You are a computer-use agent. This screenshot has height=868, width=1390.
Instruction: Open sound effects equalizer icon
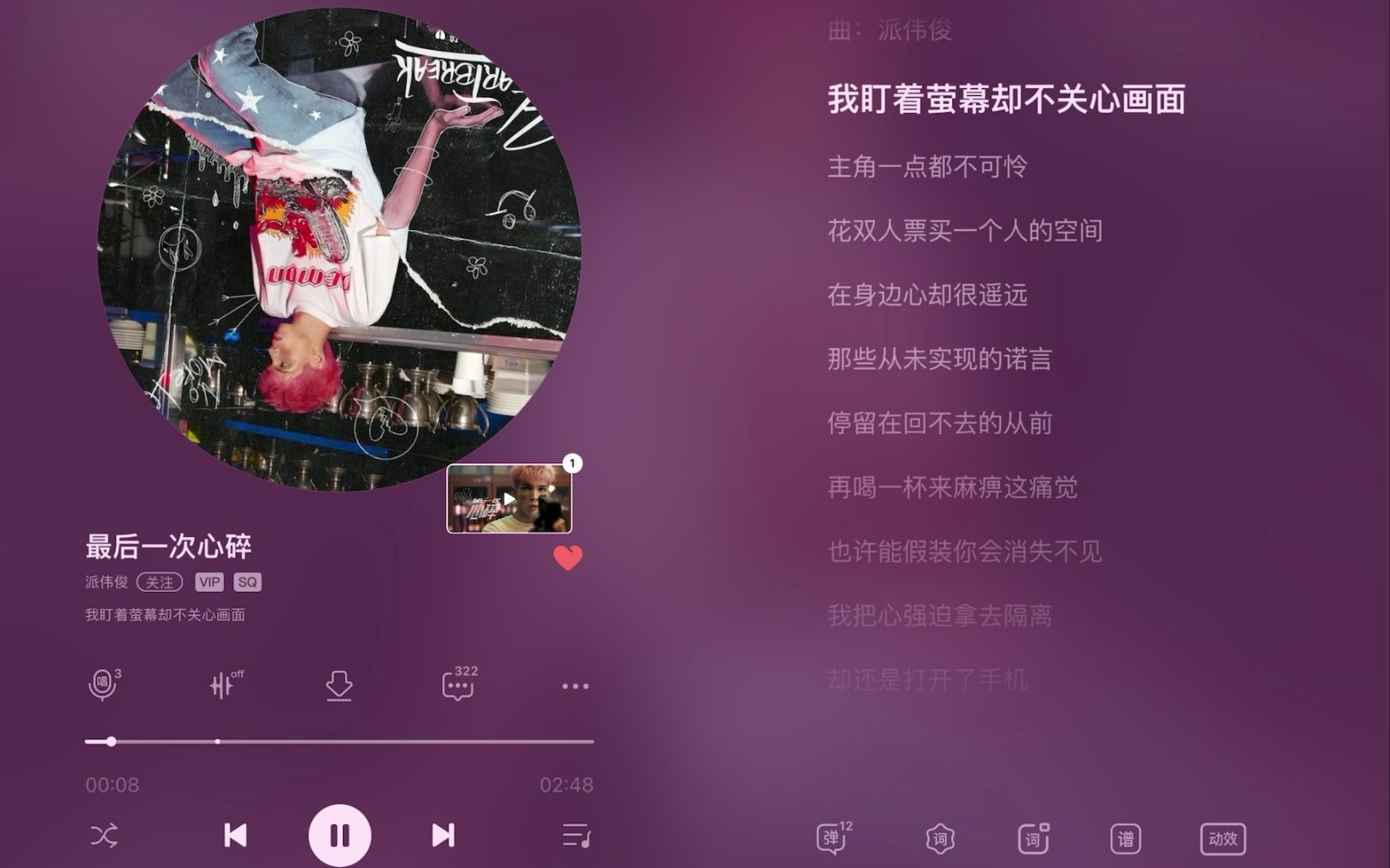tap(223, 684)
